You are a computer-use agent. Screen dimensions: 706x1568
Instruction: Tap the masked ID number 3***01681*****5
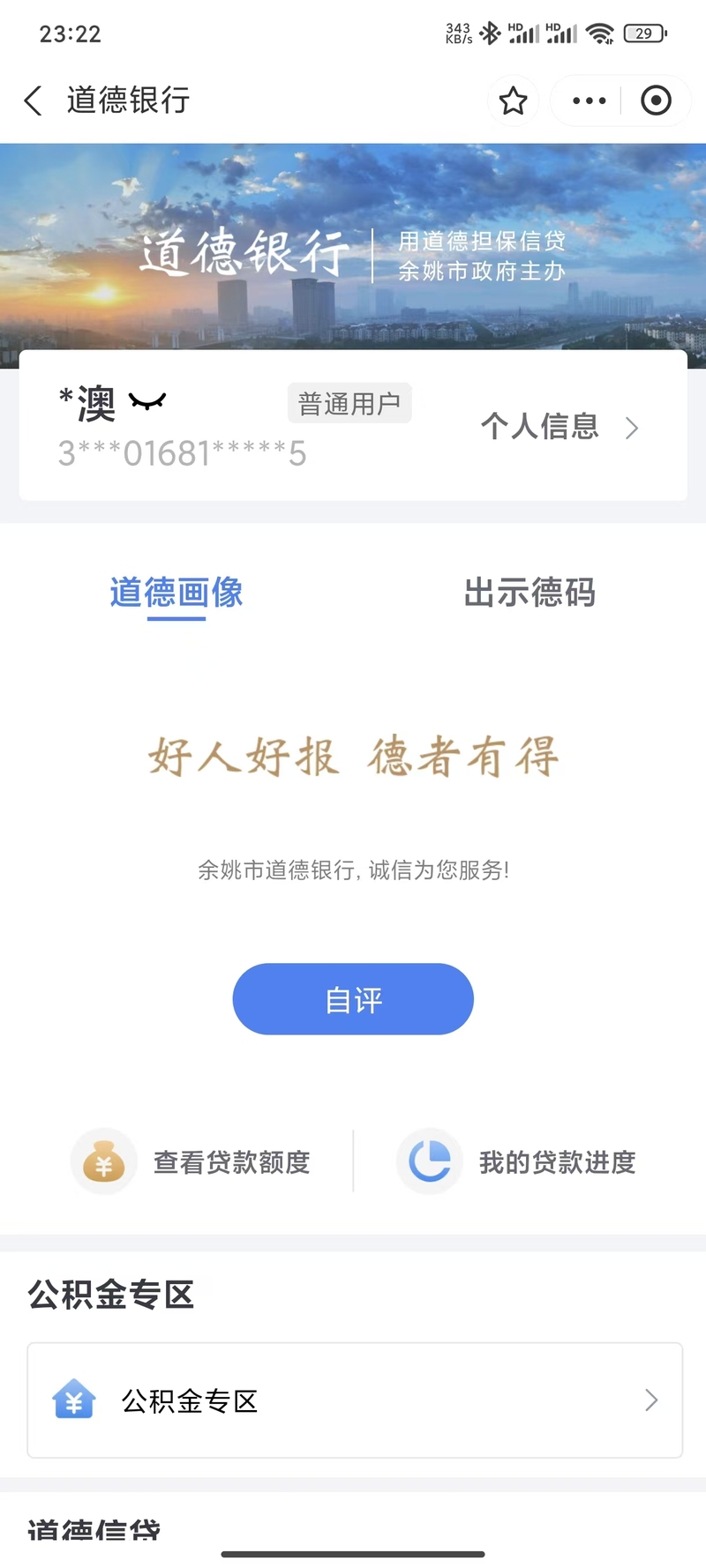coord(182,453)
